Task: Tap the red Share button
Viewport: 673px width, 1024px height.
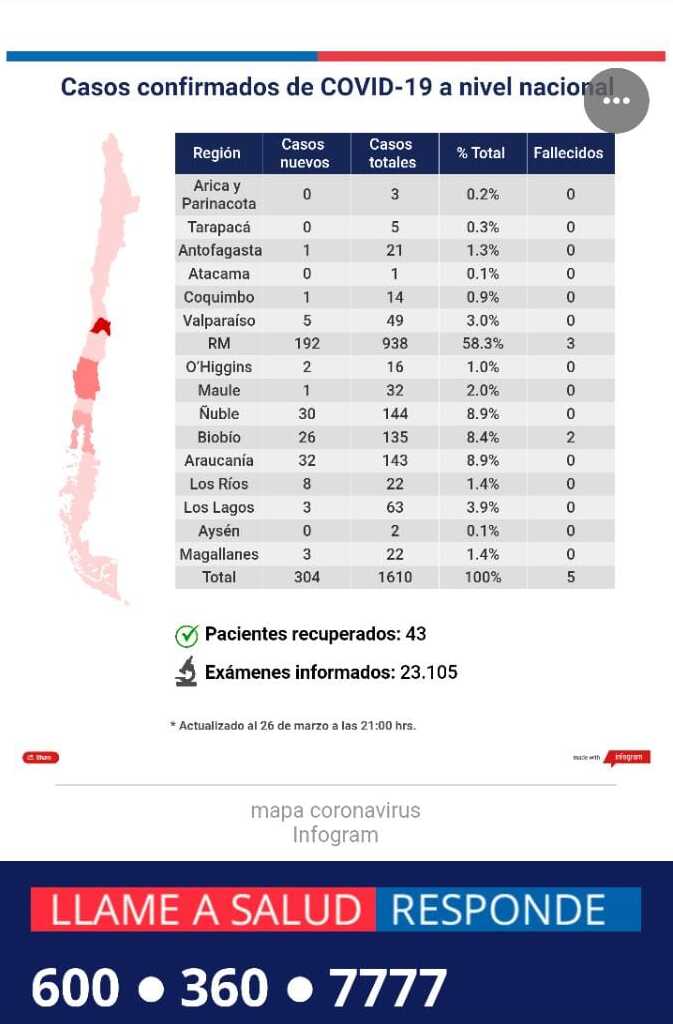Action: (41, 758)
